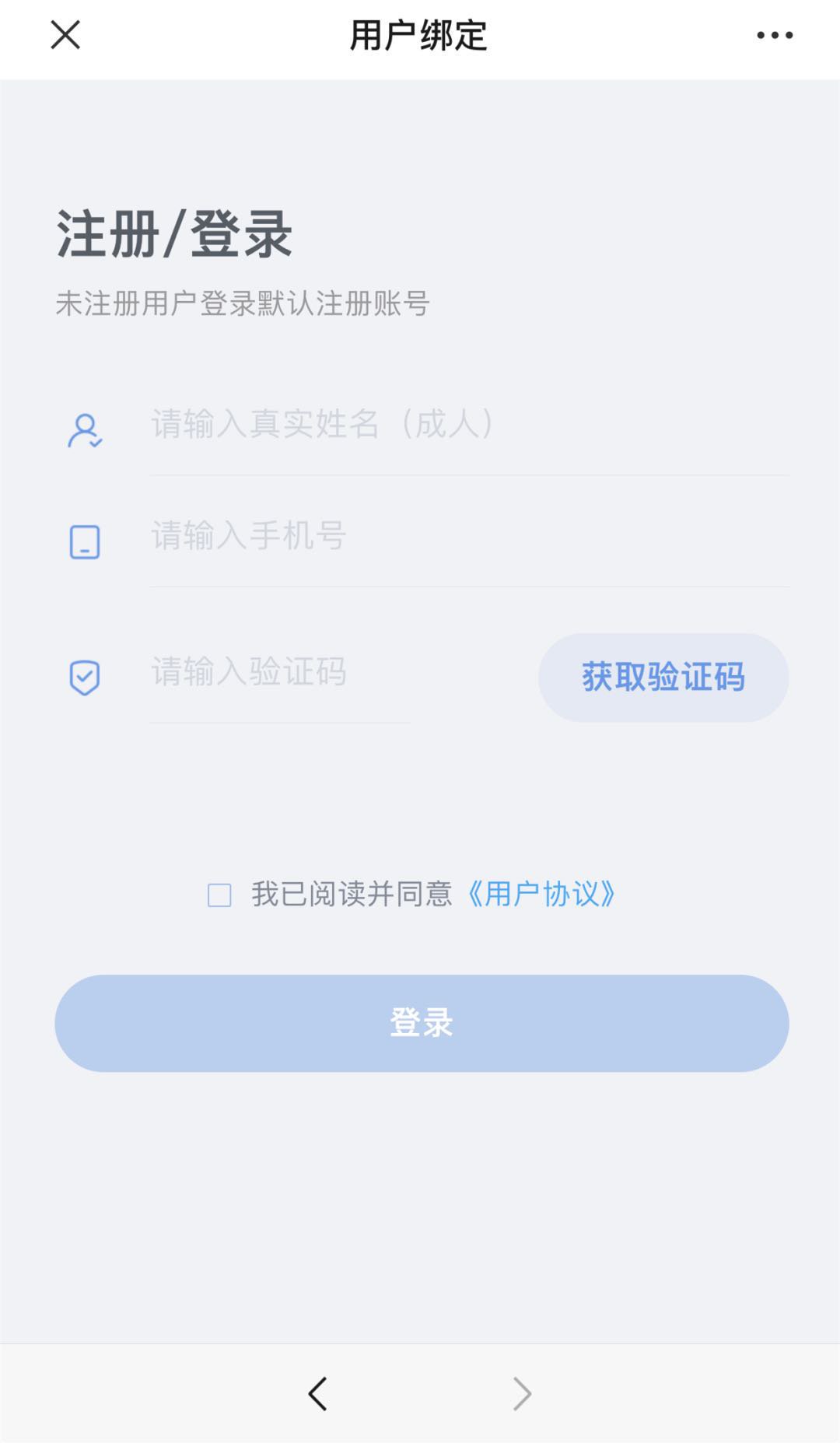Close the 用户绑定 page
Image resolution: width=840 pixels, height=1443 pixels.
(x=65, y=35)
